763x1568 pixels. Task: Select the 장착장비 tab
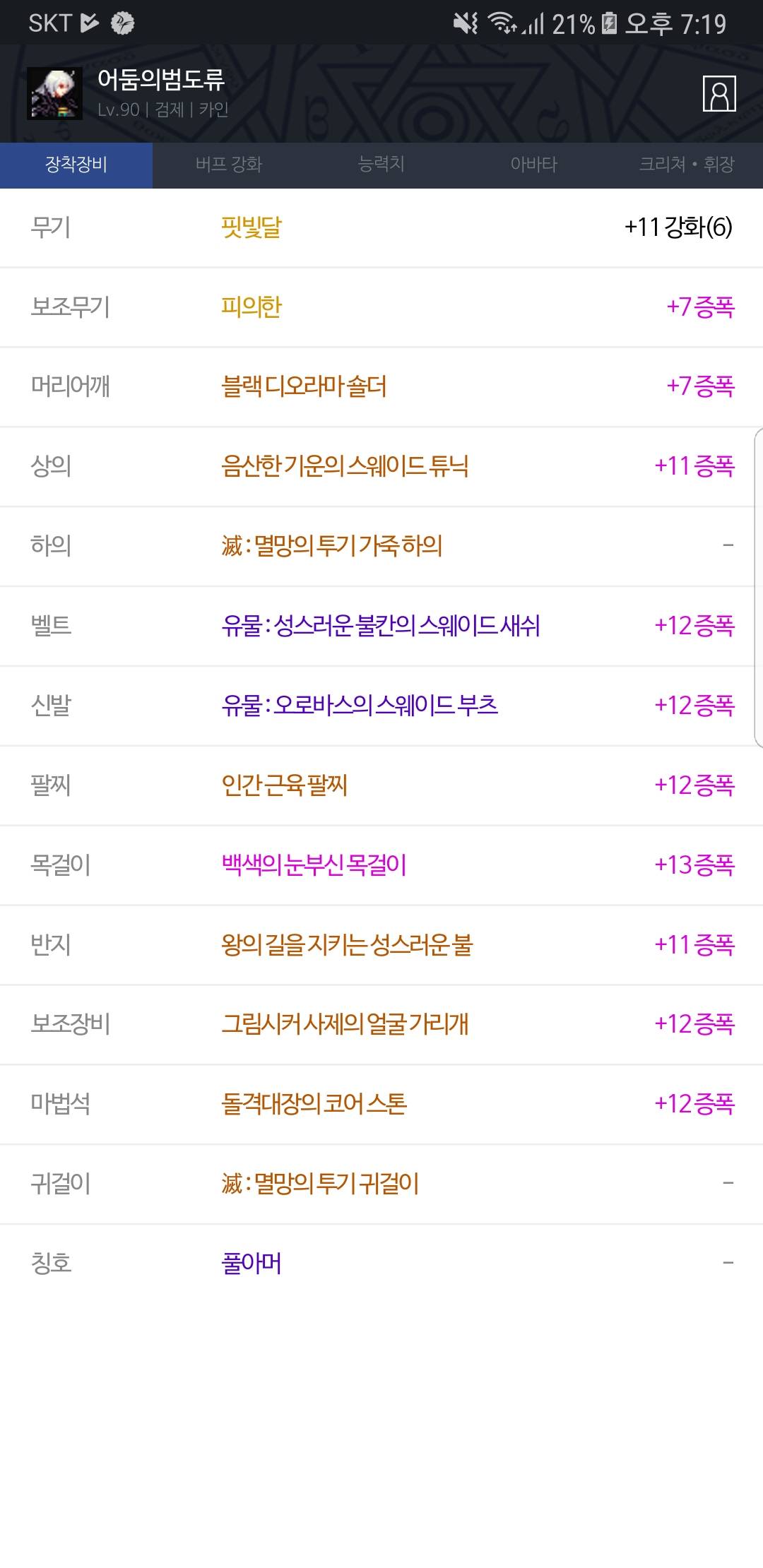pyautogui.click(x=76, y=165)
